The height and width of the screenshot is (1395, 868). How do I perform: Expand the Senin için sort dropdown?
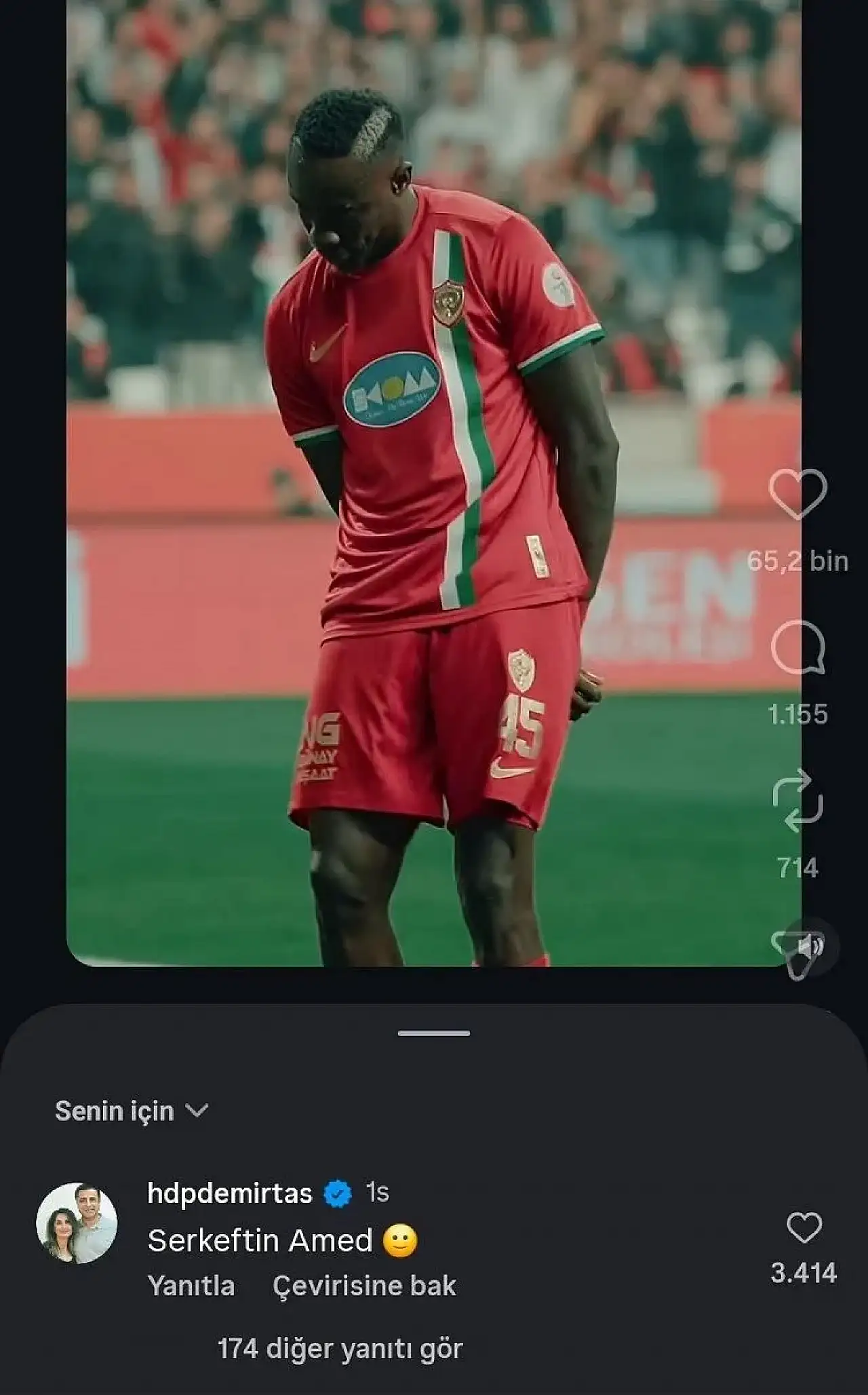click(x=131, y=1111)
